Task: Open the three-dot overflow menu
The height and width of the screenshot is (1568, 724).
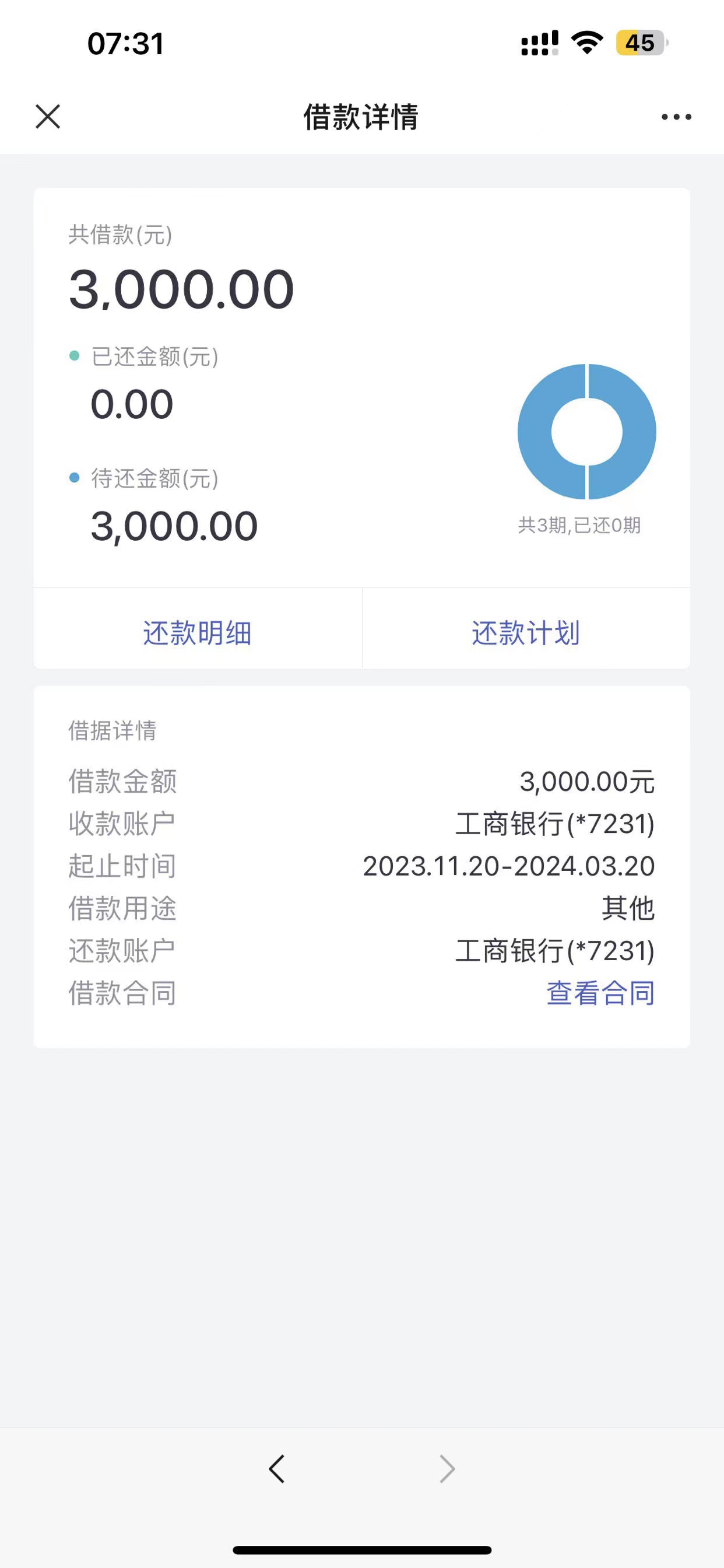Action: click(677, 117)
